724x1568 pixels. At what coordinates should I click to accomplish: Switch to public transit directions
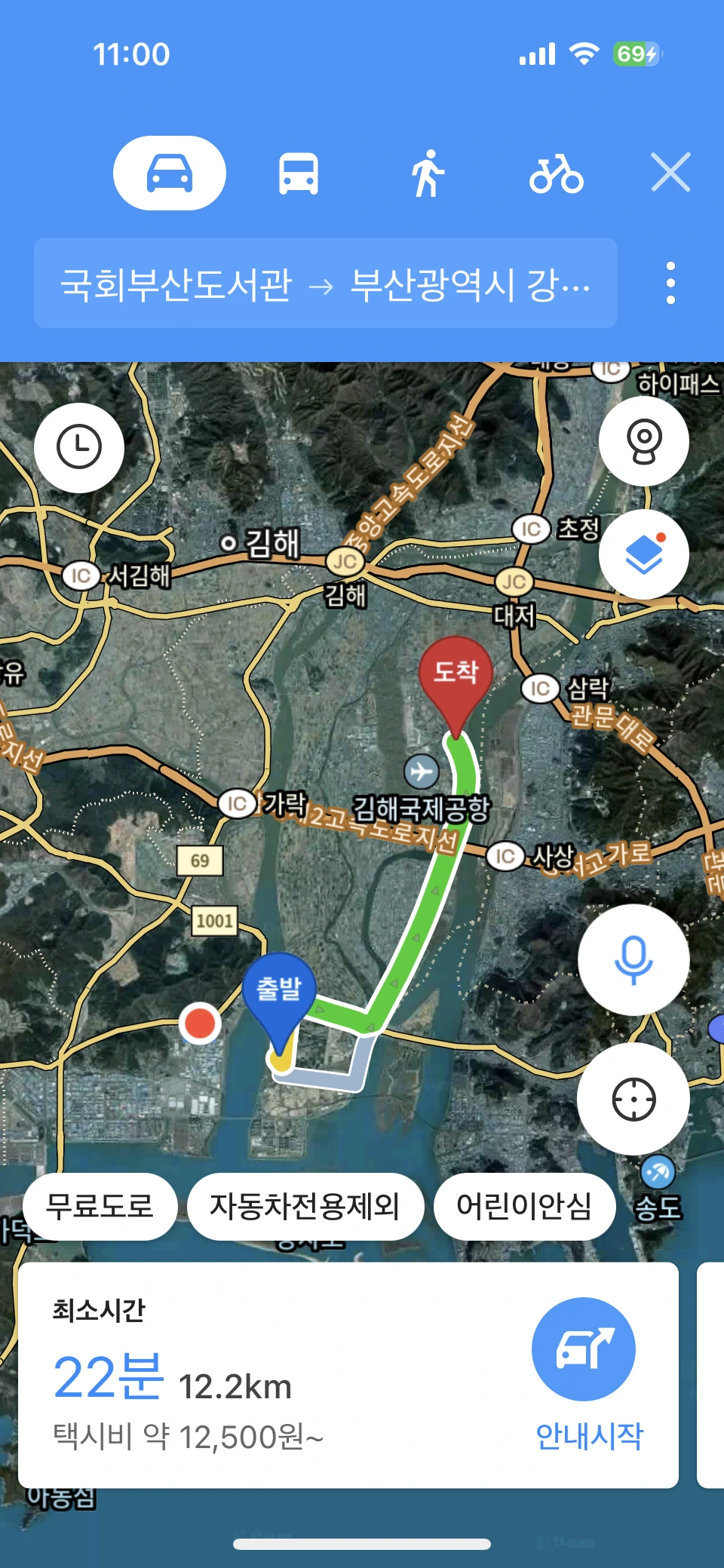click(299, 173)
